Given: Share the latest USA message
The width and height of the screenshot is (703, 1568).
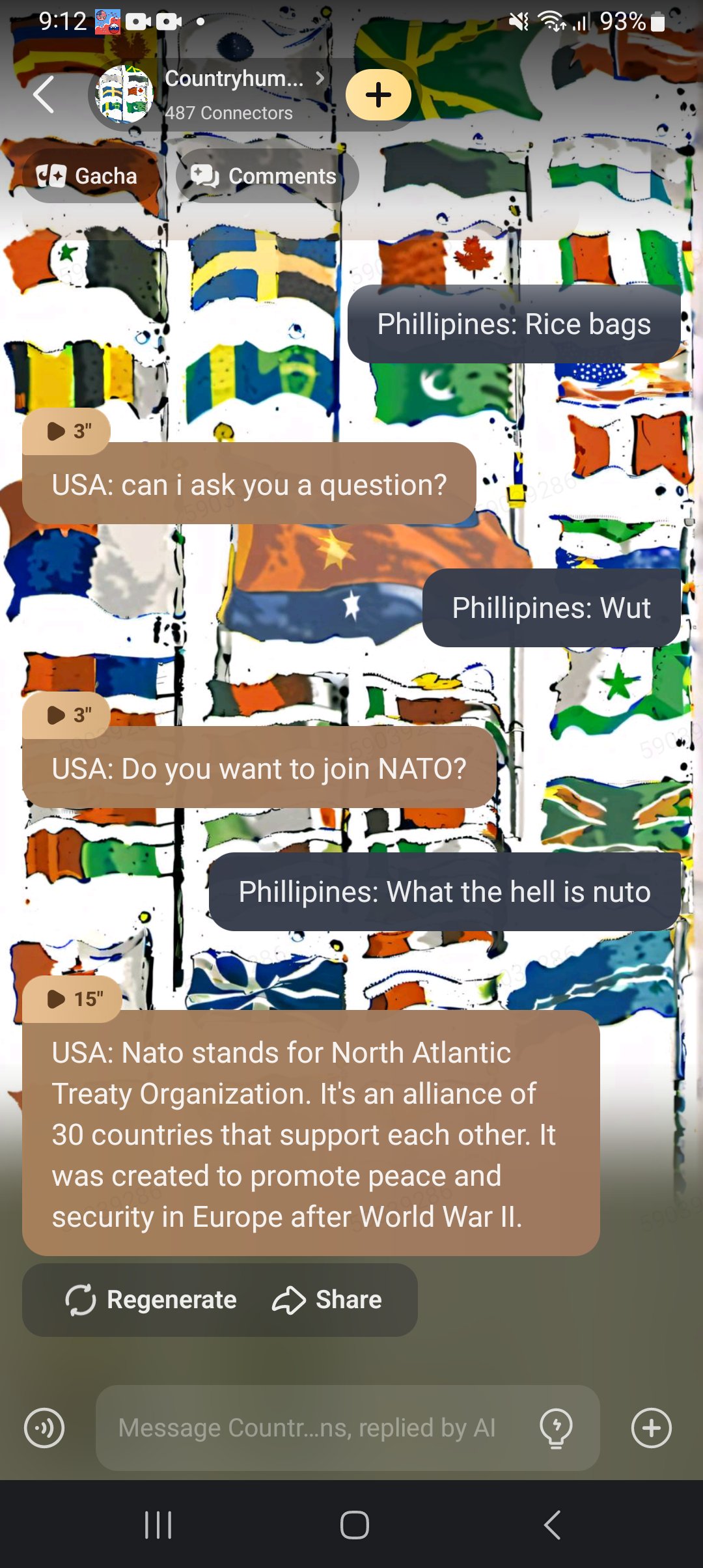Looking at the screenshot, I should pyautogui.click(x=327, y=1300).
